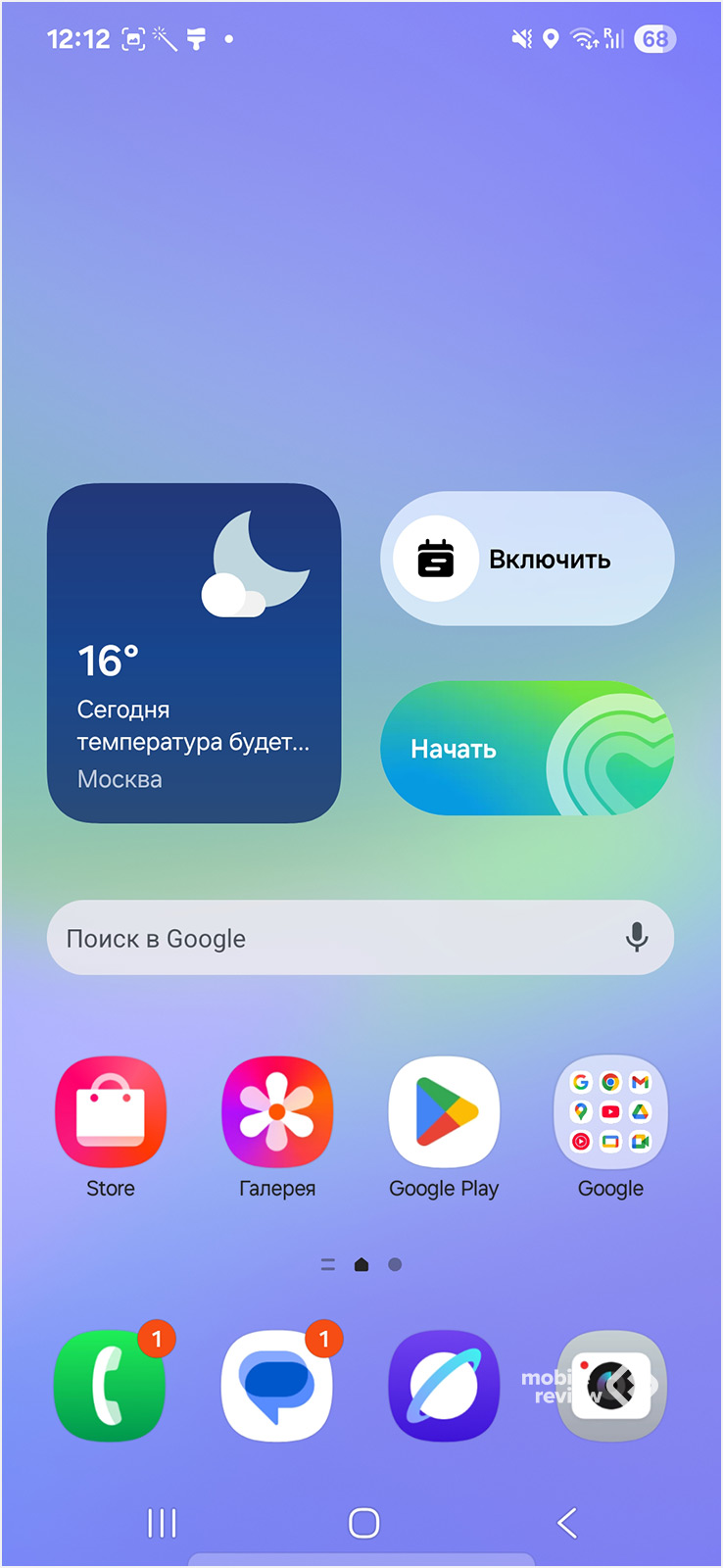Expand the Google apps folder
Screen dimensions: 723x1568
[610, 1111]
